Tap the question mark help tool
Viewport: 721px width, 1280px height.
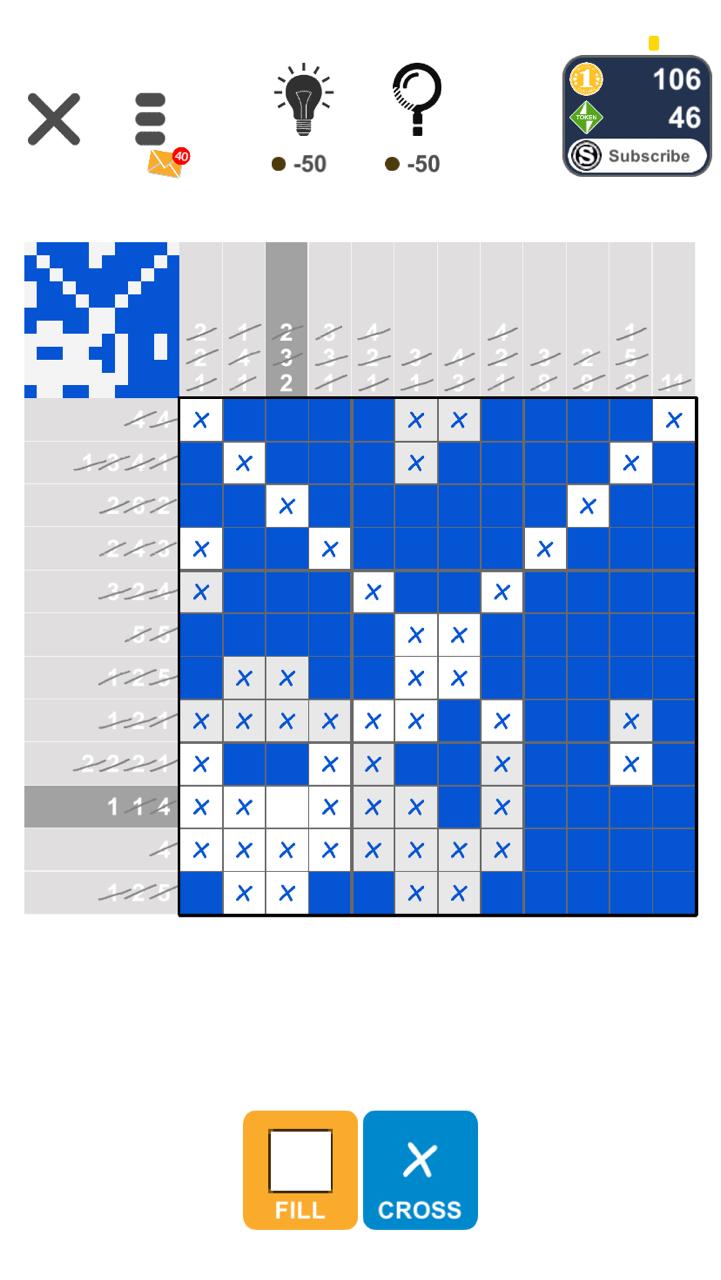(416, 100)
